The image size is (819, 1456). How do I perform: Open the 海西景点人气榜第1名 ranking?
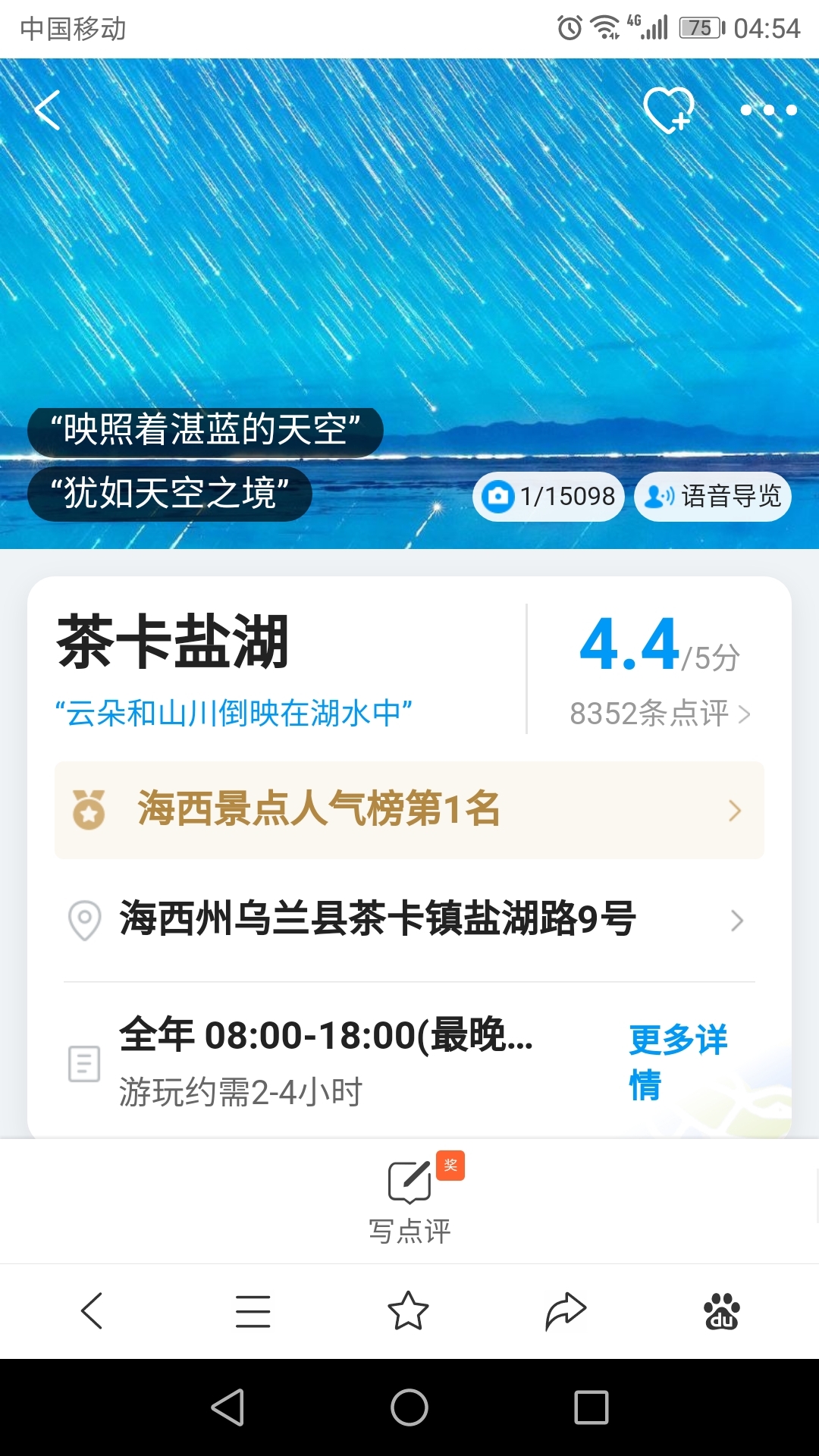(x=409, y=809)
